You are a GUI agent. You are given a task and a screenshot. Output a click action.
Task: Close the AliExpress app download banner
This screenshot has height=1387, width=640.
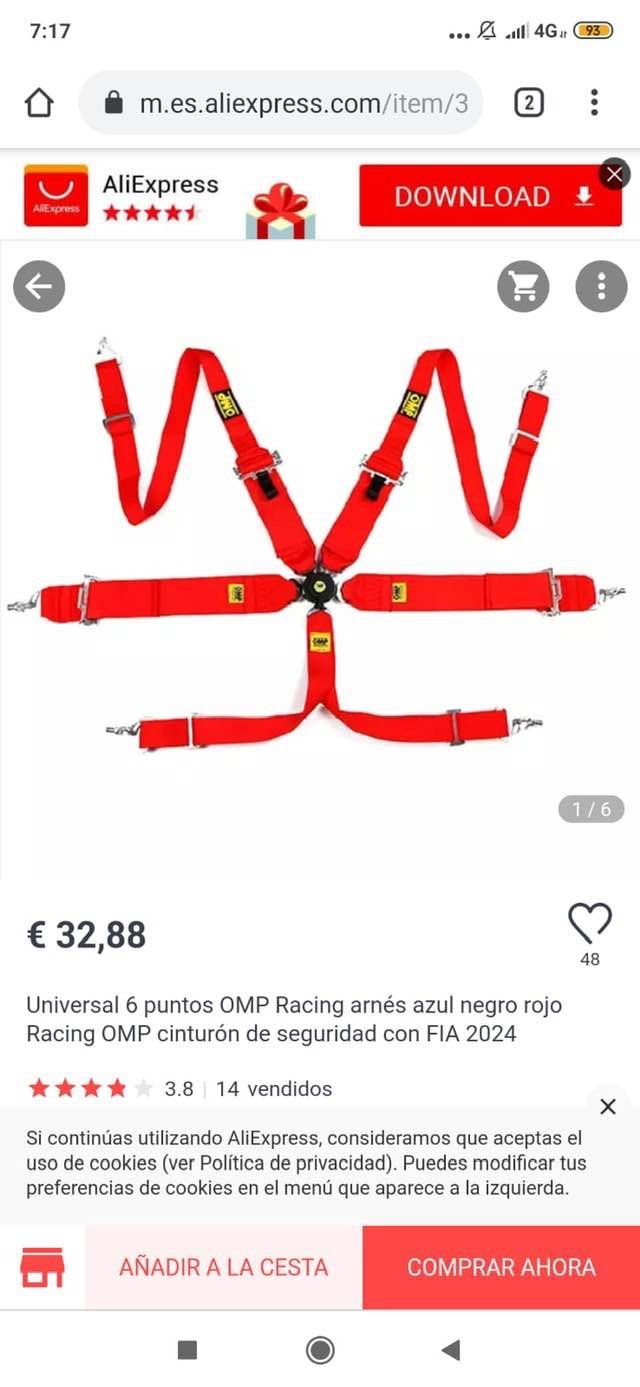[614, 174]
